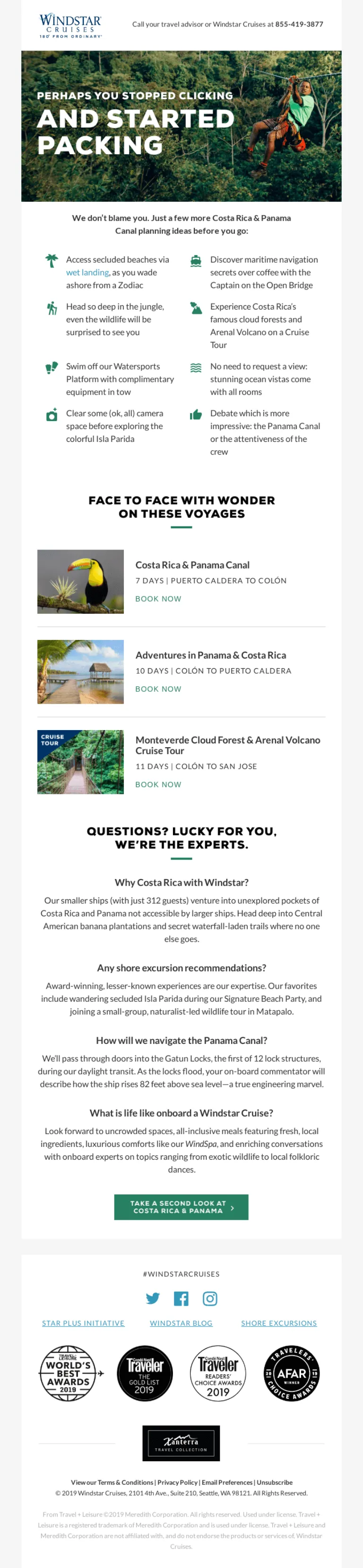Screen dimensions: 363x1568
Task: Visit Windstar's Instagram page
Action: coord(210,1298)
